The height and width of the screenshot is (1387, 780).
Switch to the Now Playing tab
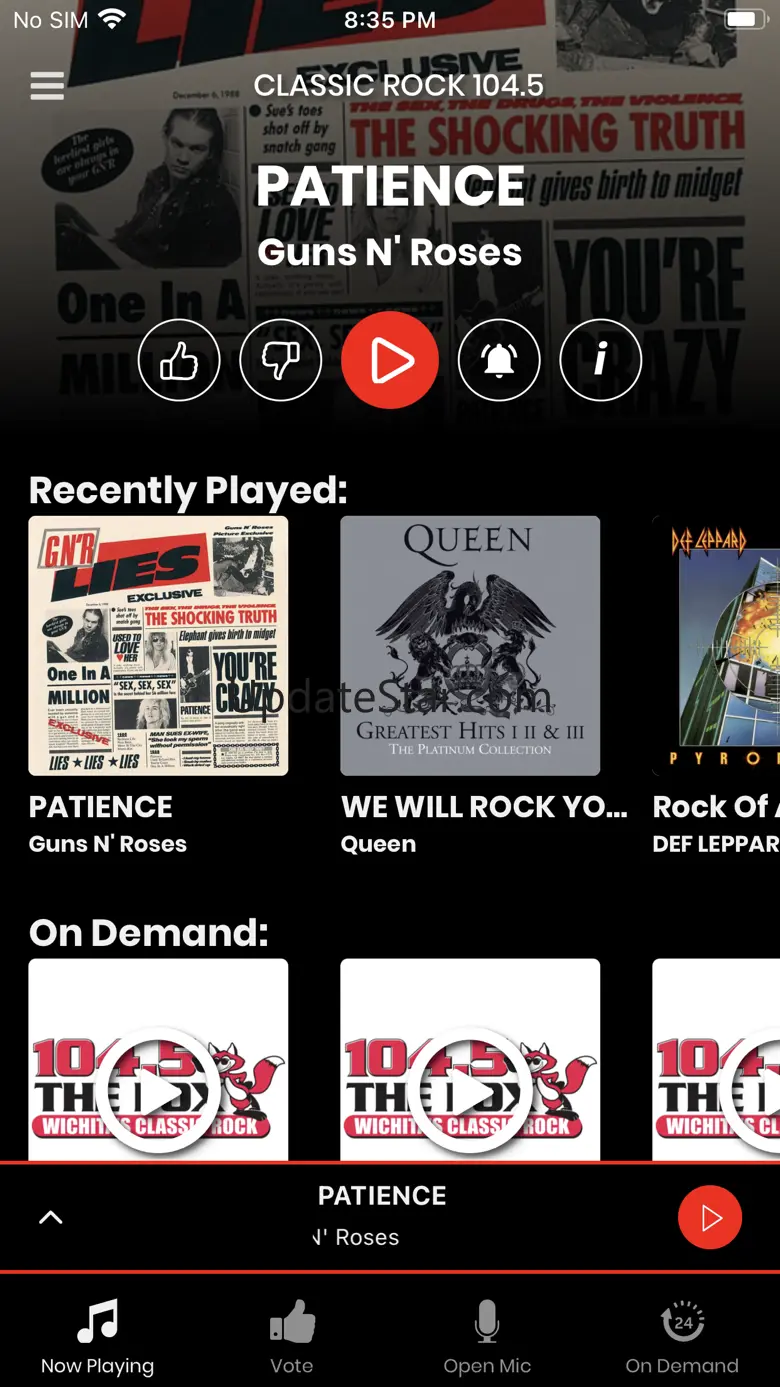[x=98, y=1337]
